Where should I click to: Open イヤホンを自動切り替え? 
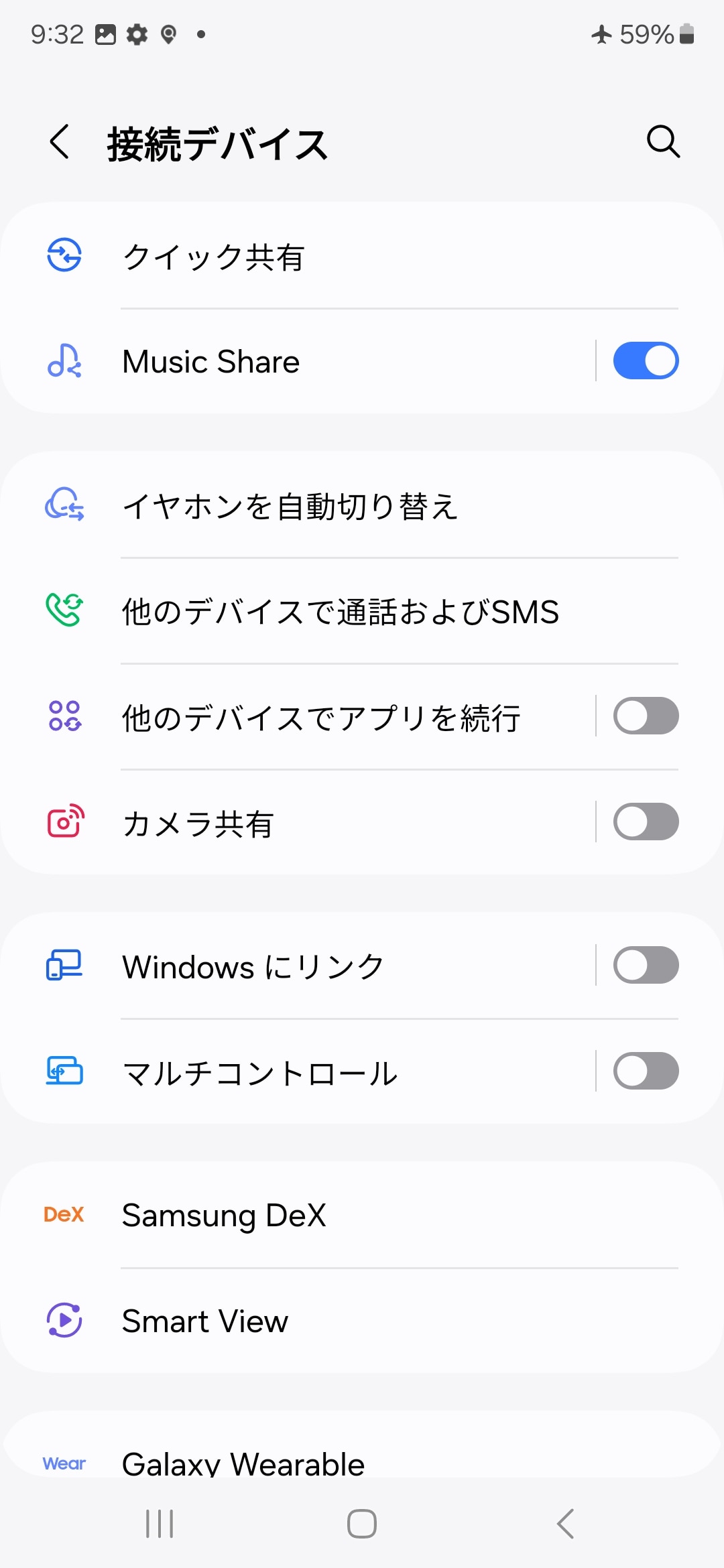click(362, 506)
